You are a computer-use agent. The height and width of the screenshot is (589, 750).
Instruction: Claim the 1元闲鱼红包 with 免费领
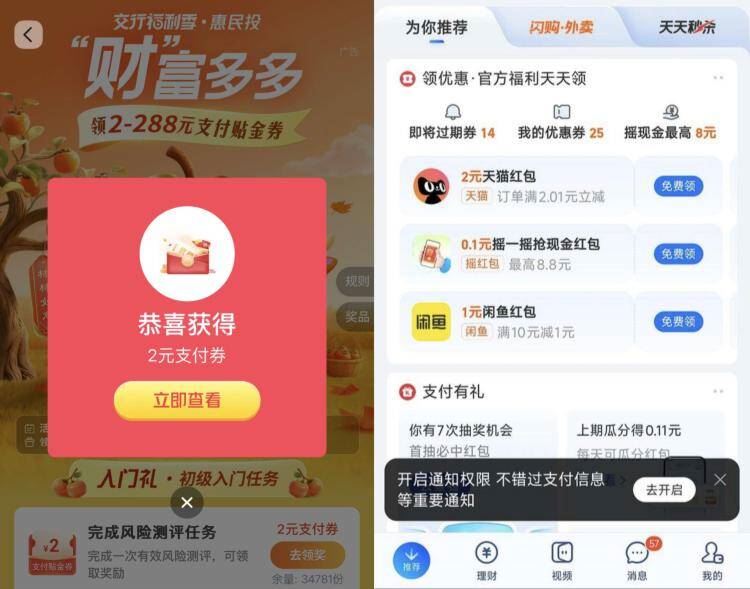pos(678,322)
